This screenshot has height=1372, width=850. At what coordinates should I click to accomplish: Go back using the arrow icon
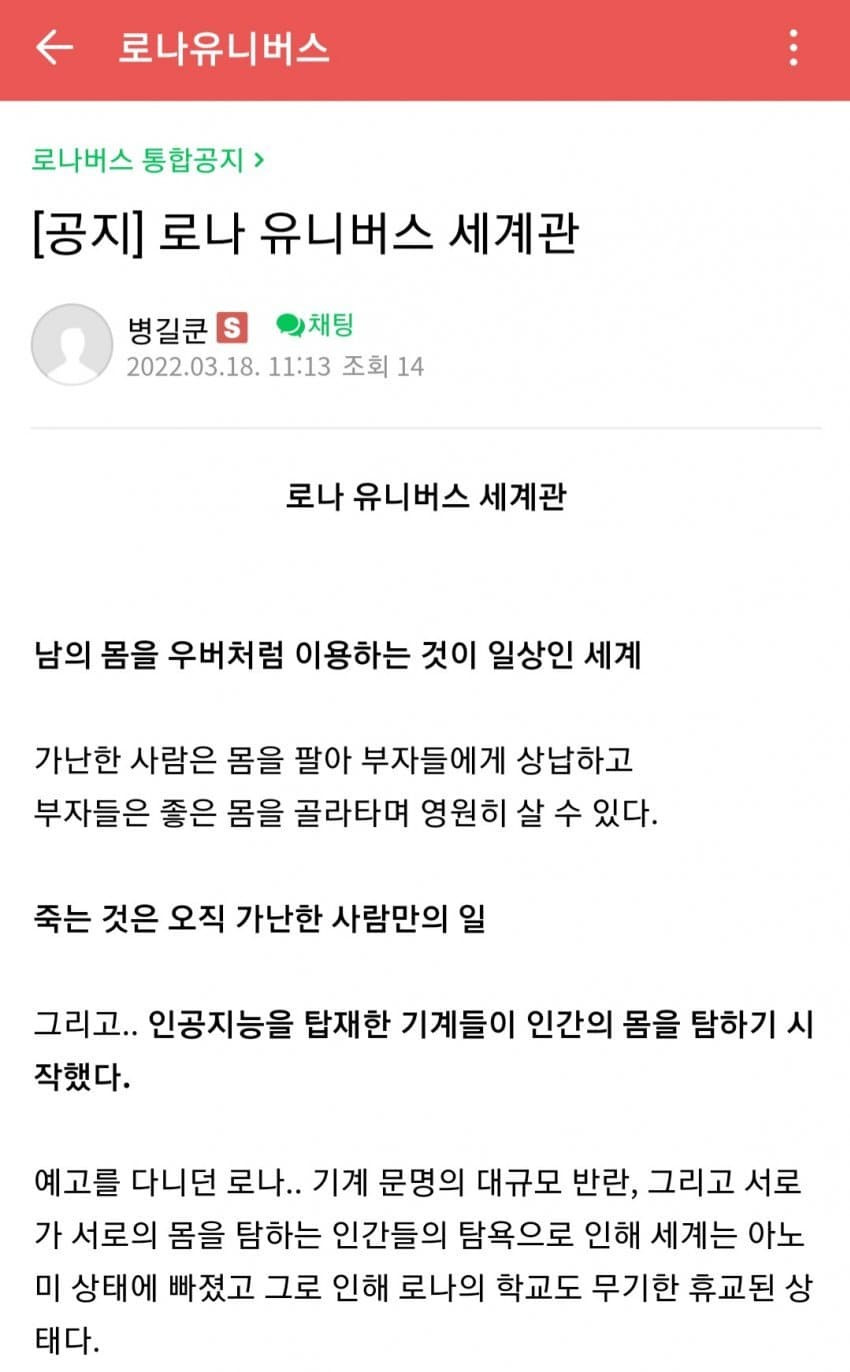[x=54, y=48]
